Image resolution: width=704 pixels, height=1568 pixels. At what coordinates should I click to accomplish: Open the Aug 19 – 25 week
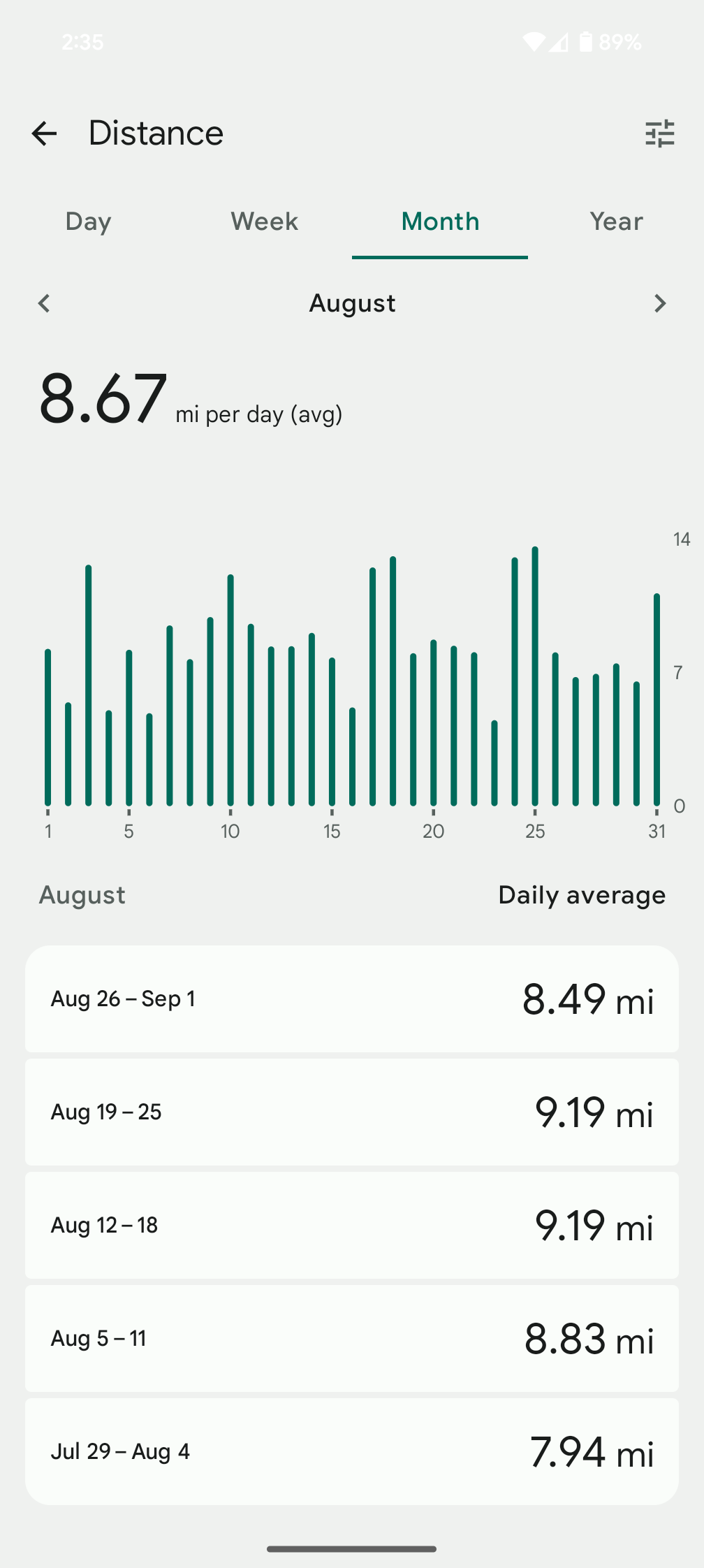pyautogui.click(x=352, y=1112)
